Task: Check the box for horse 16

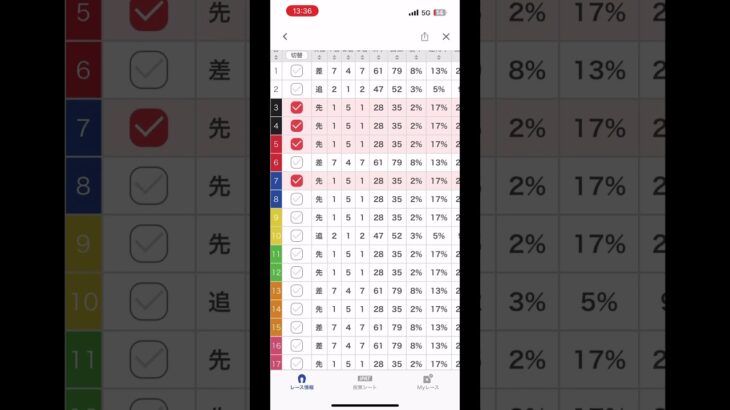Action: [x=297, y=345]
